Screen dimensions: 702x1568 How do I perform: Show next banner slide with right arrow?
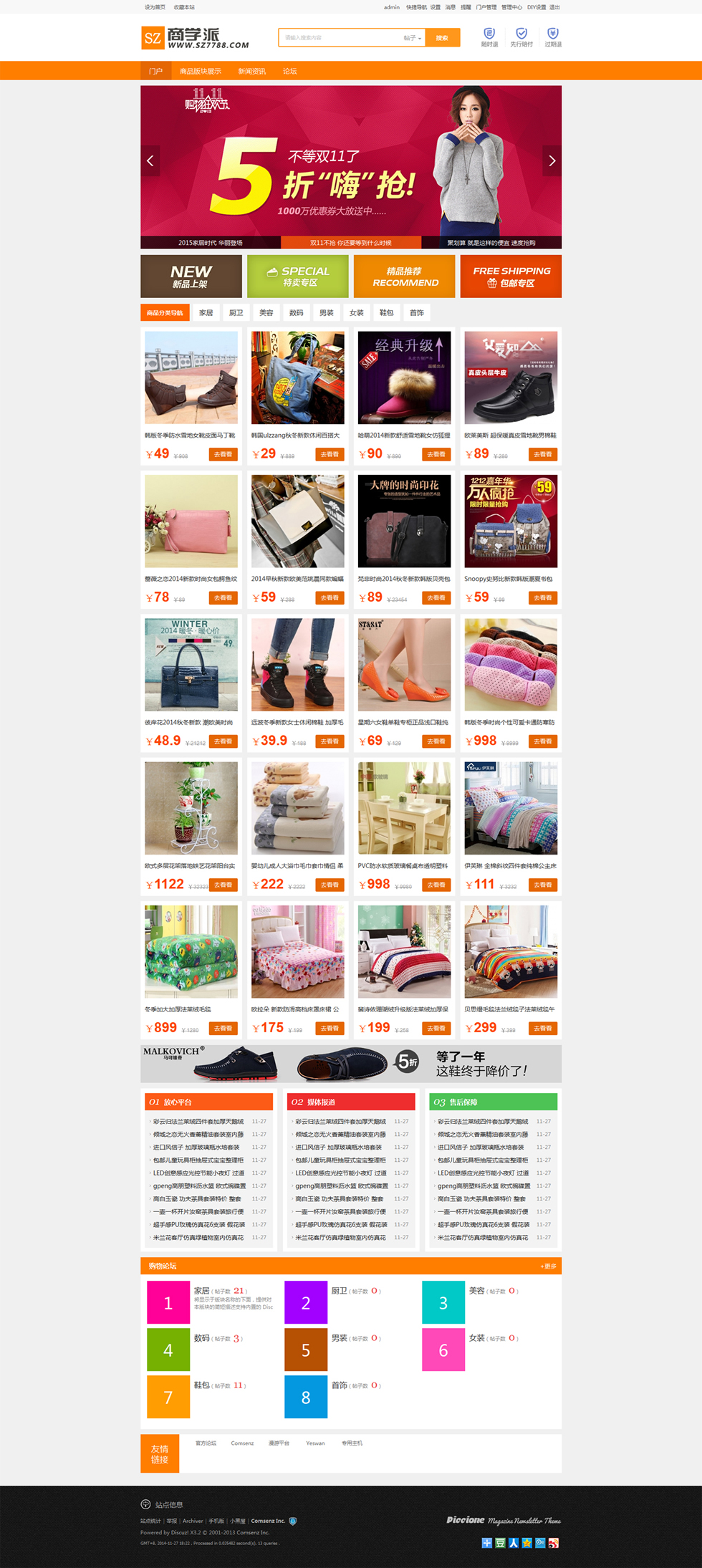[x=552, y=161]
